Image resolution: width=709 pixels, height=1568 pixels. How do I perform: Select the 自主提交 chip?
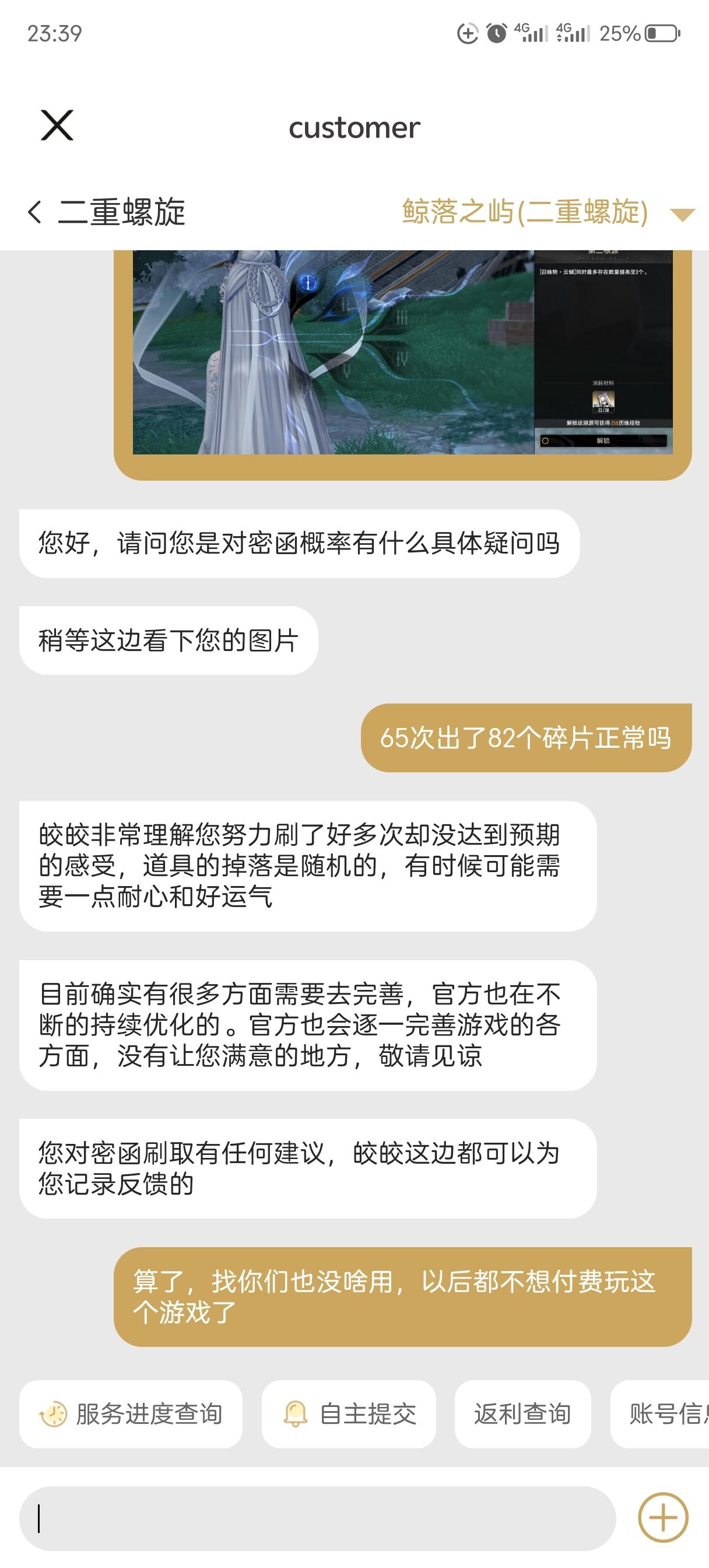[x=349, y=1414]
